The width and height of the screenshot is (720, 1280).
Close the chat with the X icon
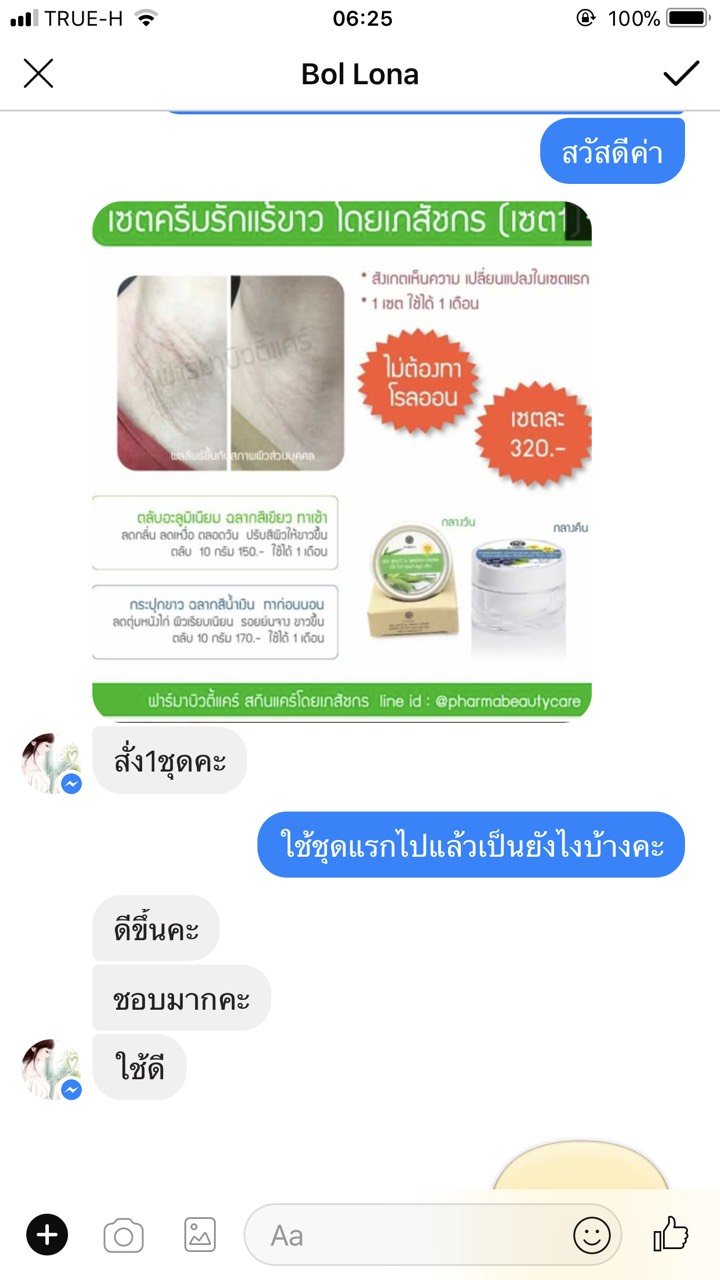pos(38,74)
